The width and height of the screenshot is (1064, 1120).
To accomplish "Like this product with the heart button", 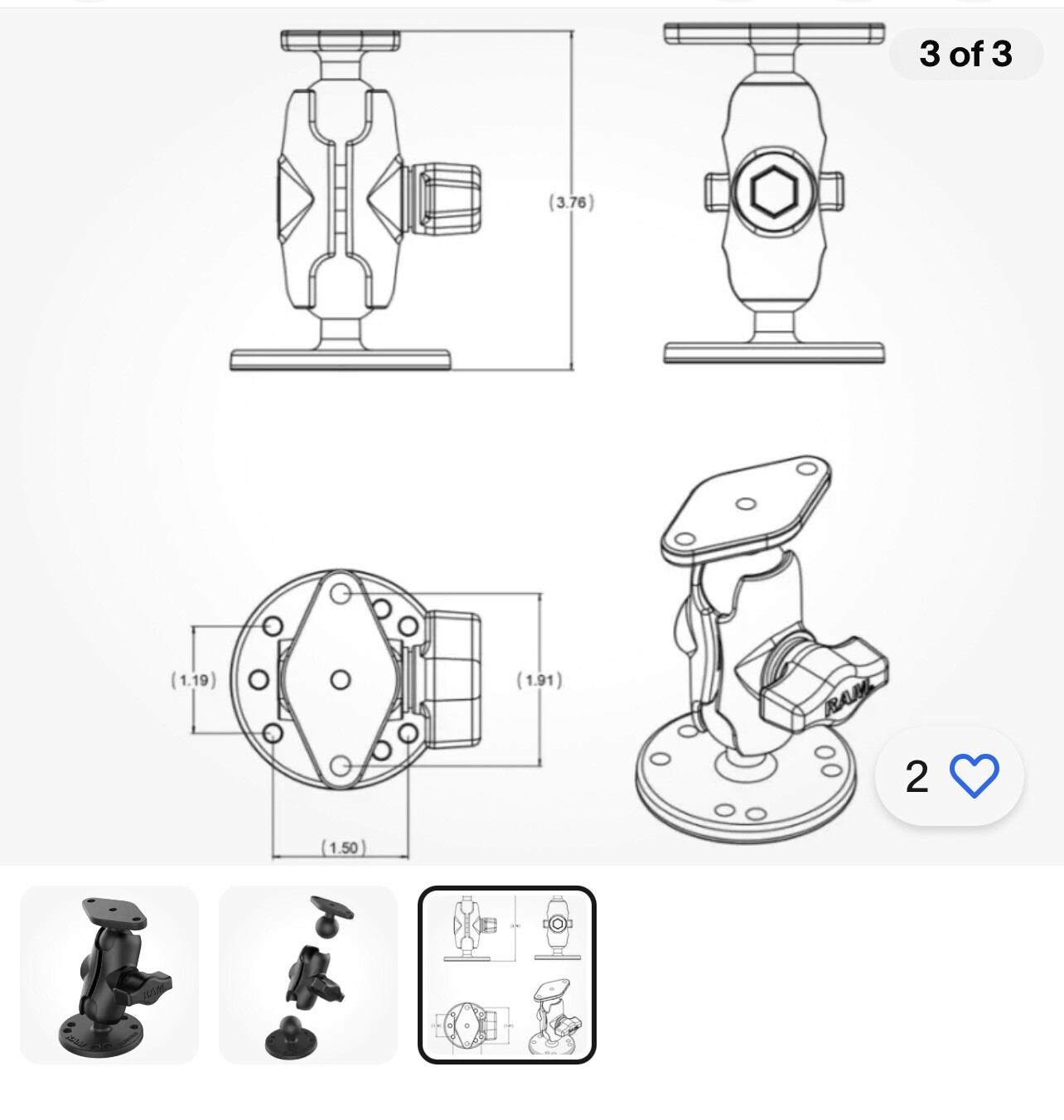I will (973, 776).
